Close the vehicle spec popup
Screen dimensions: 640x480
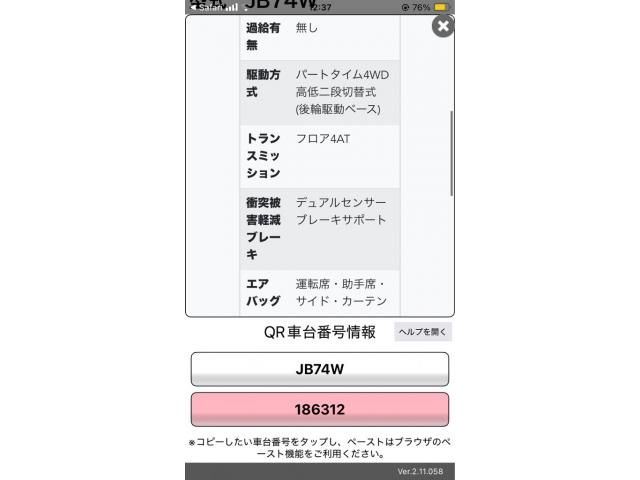pyautogui.click(x=442, y=27)
